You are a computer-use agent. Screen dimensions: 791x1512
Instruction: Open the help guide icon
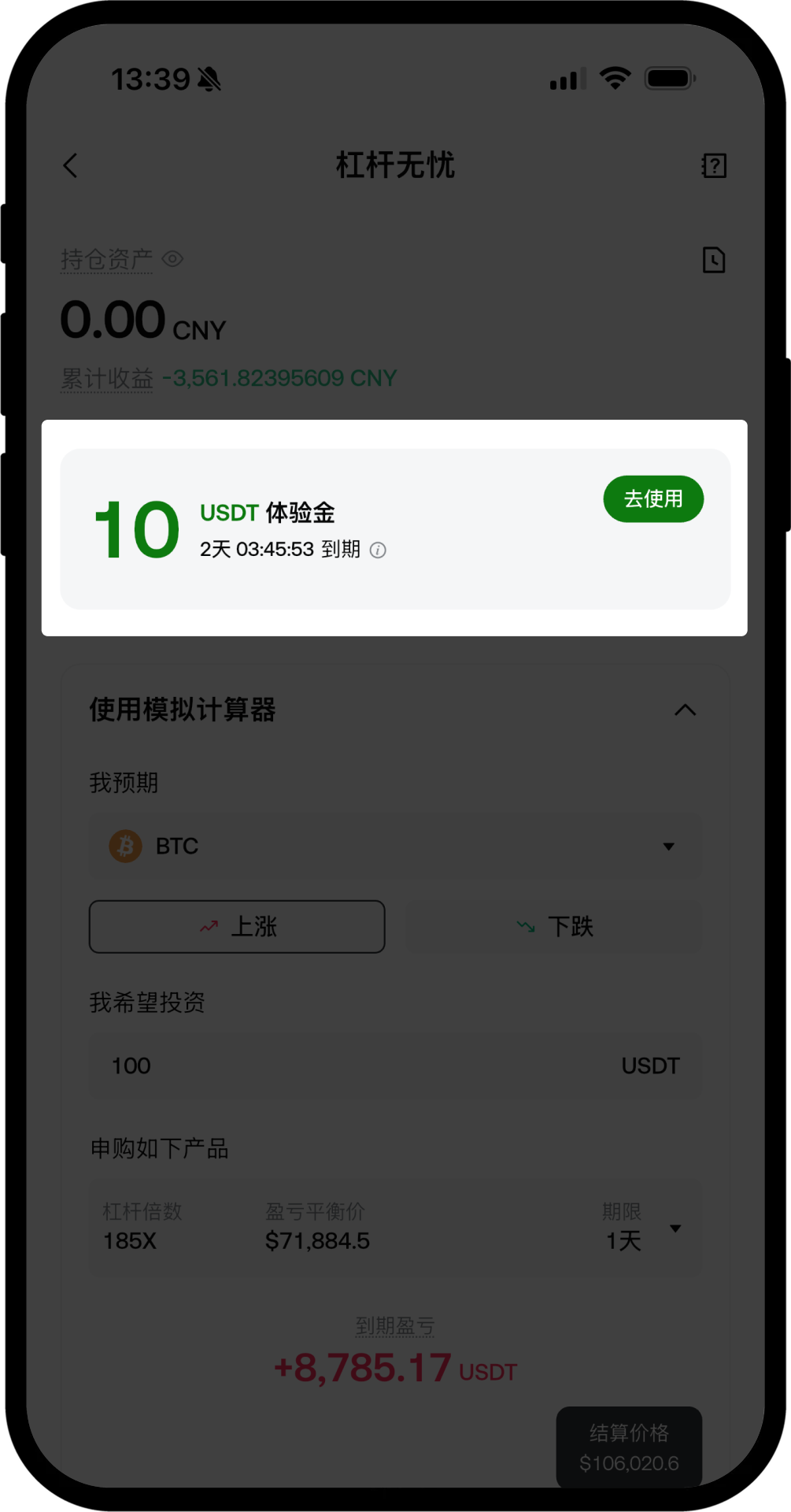pyautogui.click(x=713, y=165)
